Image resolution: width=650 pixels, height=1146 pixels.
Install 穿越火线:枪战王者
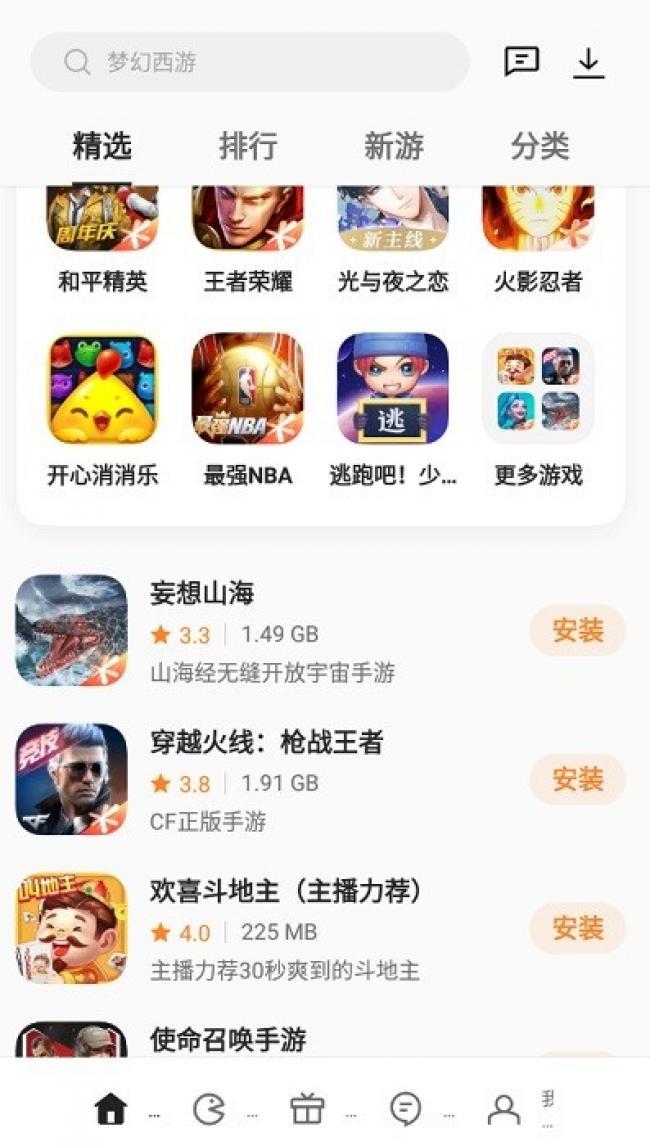577,780
